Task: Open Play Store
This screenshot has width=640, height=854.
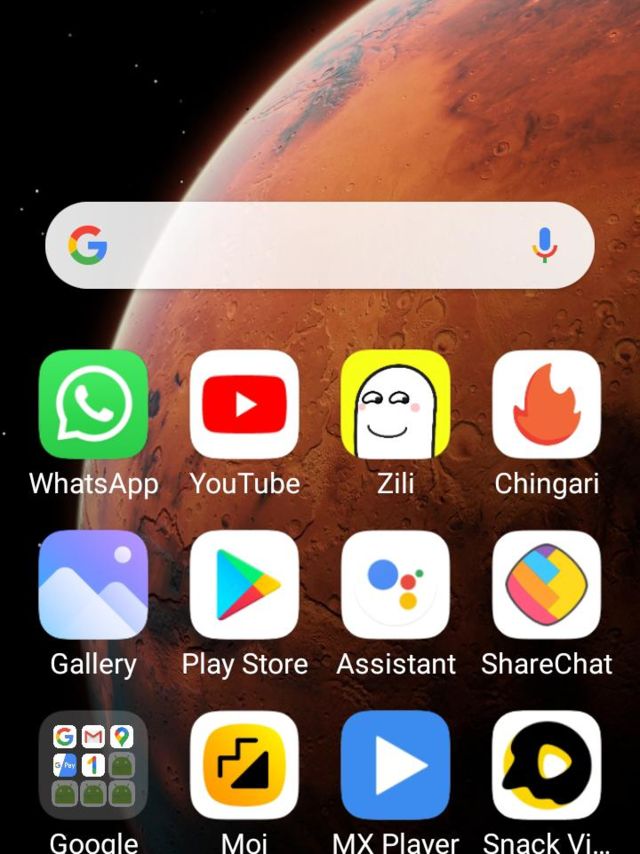Action: click(x=244, y=585)
